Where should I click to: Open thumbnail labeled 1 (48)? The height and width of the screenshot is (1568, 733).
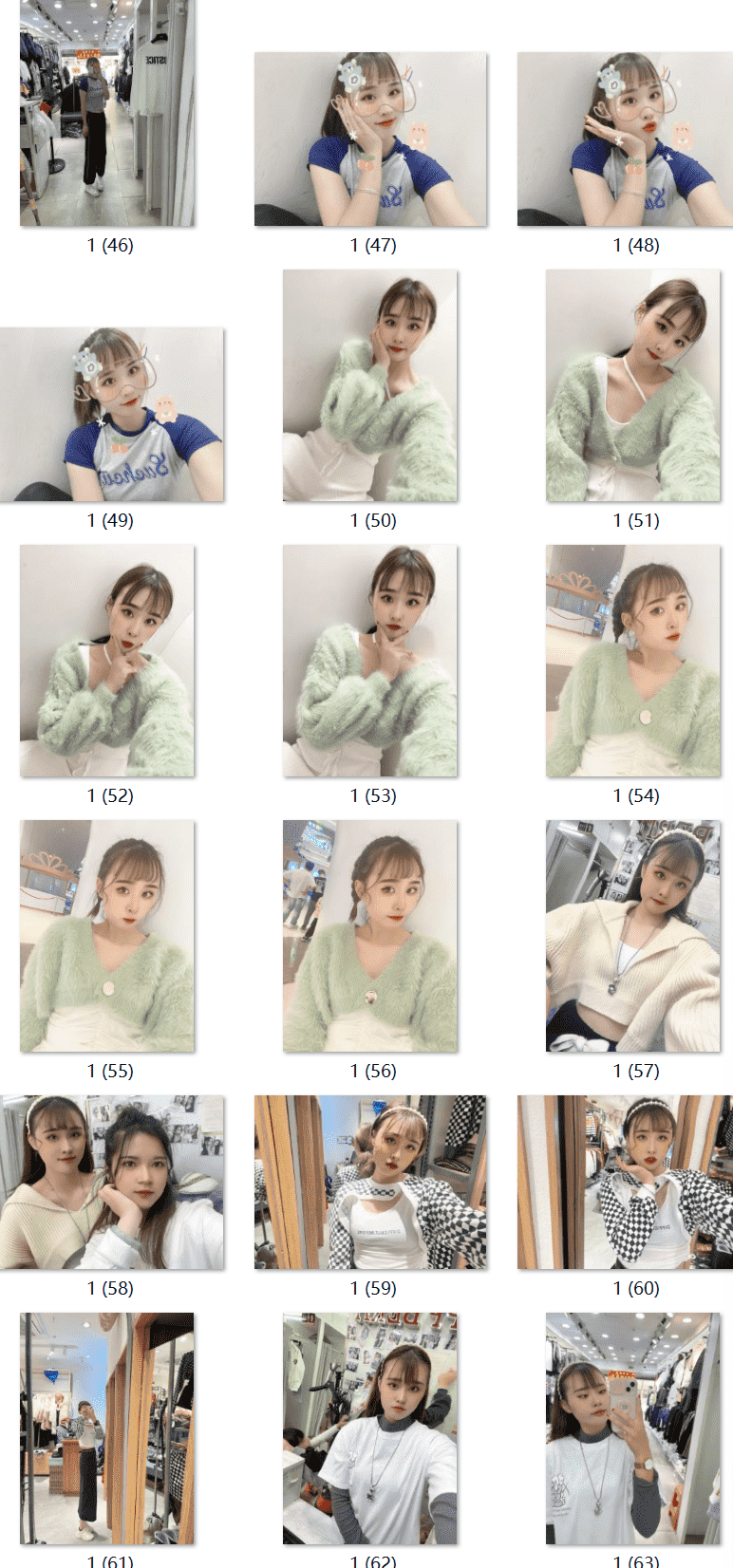(625, 140)
